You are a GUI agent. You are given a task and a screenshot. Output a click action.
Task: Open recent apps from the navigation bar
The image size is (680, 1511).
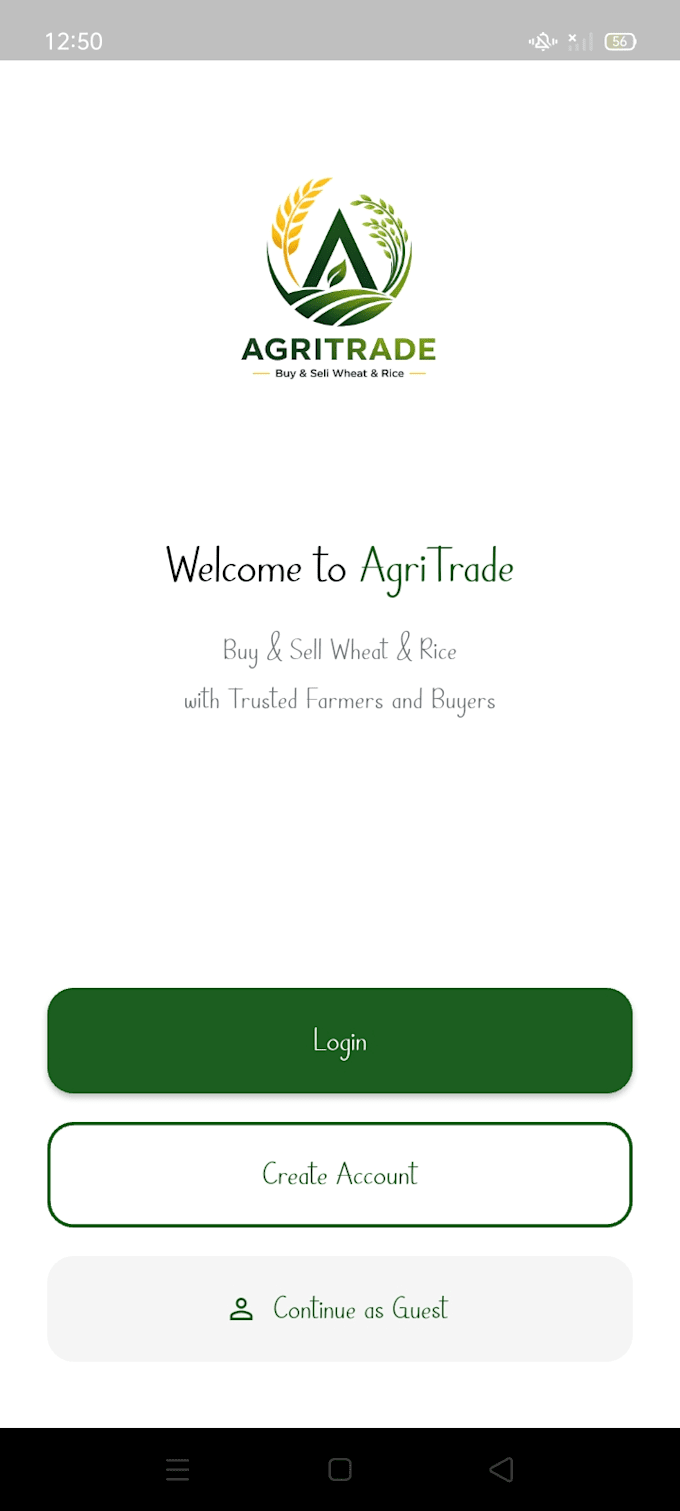tap(178, 1469)
